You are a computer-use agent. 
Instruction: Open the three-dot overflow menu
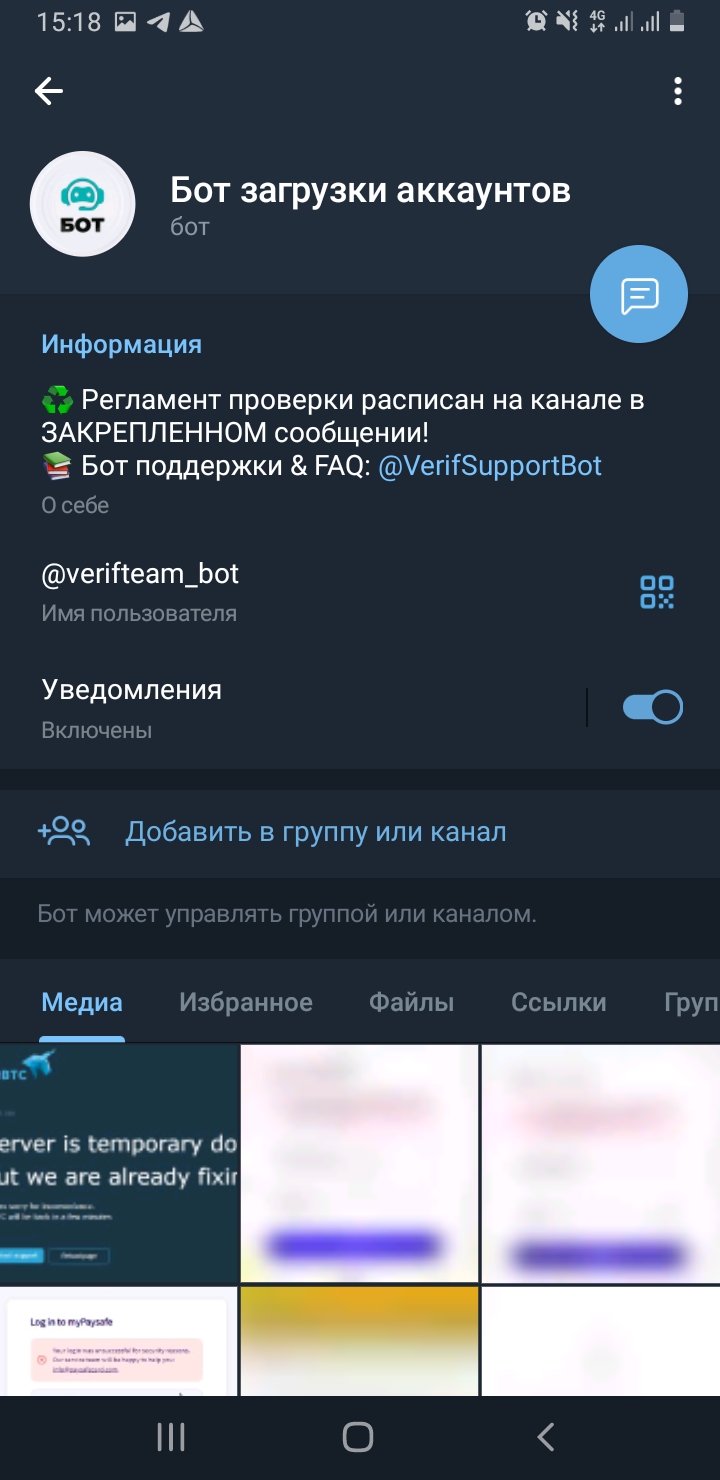(678, 92)
